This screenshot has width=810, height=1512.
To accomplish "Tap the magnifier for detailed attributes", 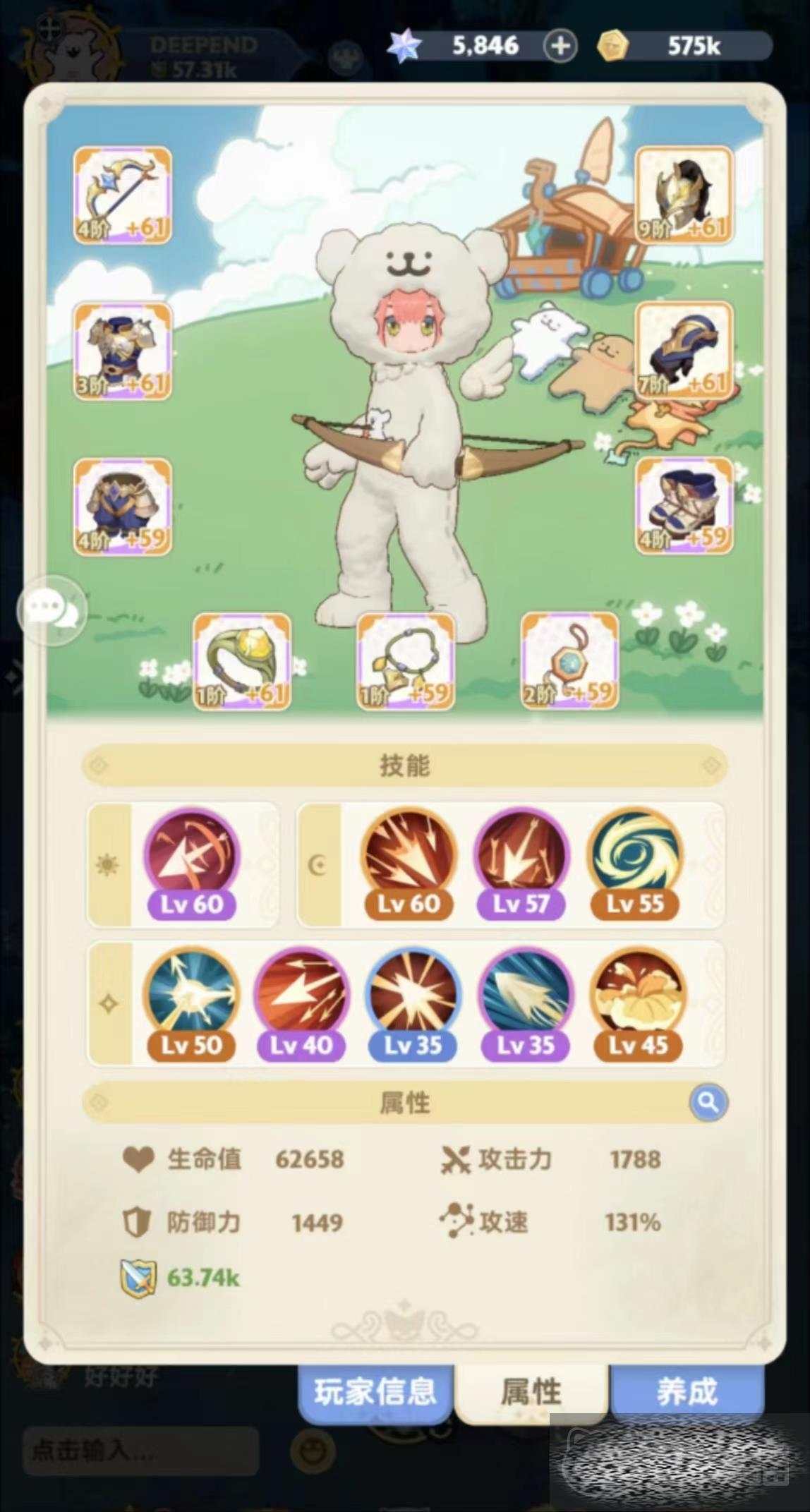I will [x=708, y=1102].
